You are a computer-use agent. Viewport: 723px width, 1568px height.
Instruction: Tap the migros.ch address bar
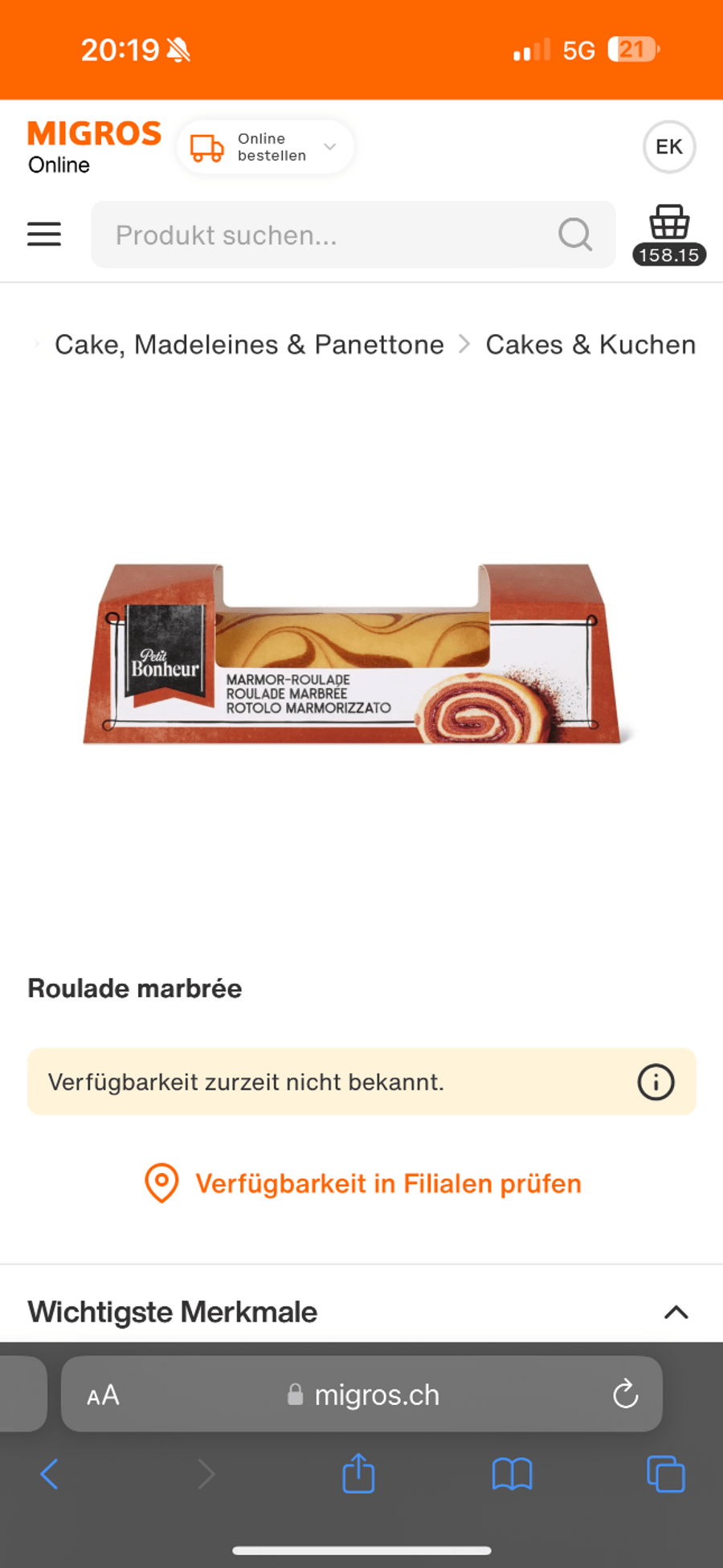point(363,1395)
